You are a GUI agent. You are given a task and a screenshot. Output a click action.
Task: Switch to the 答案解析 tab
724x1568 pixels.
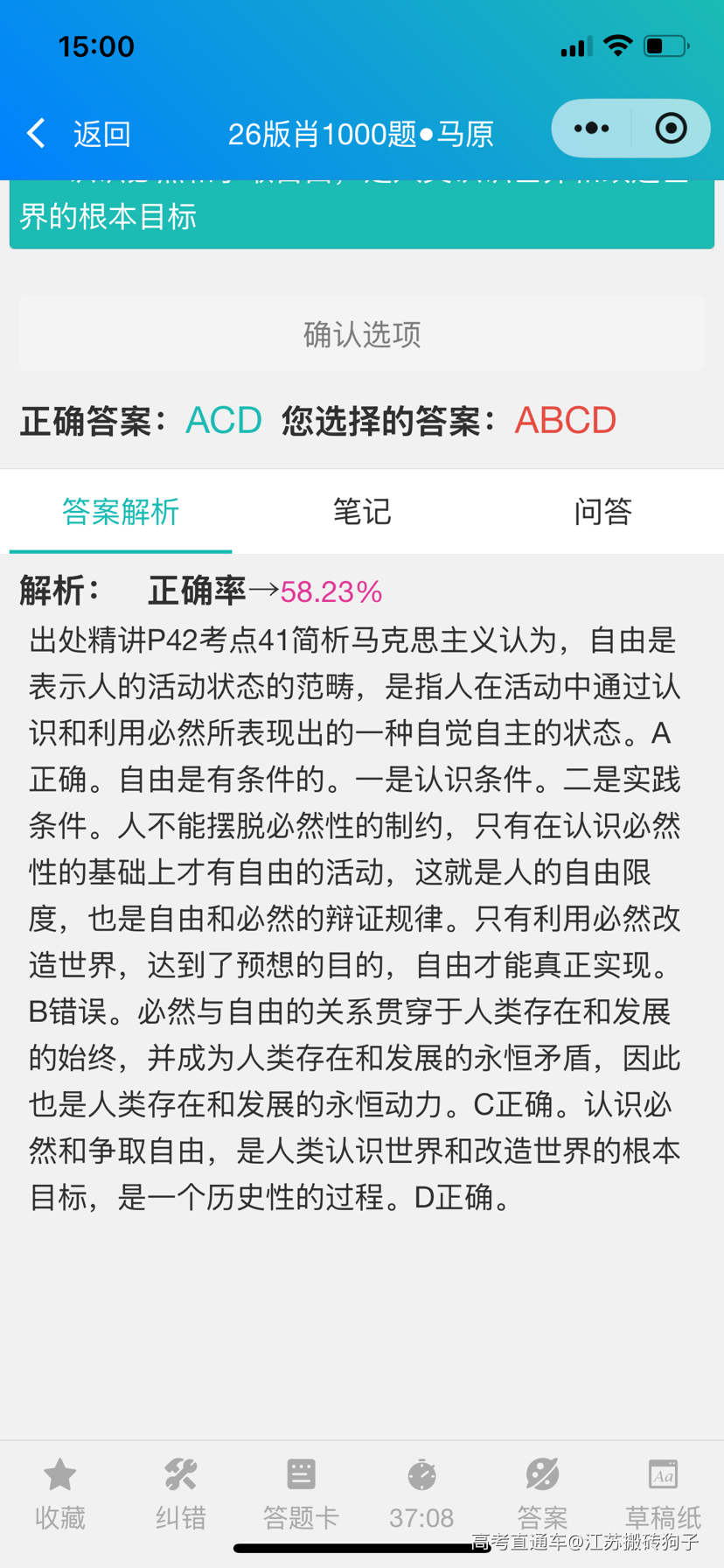pos(121,511)
